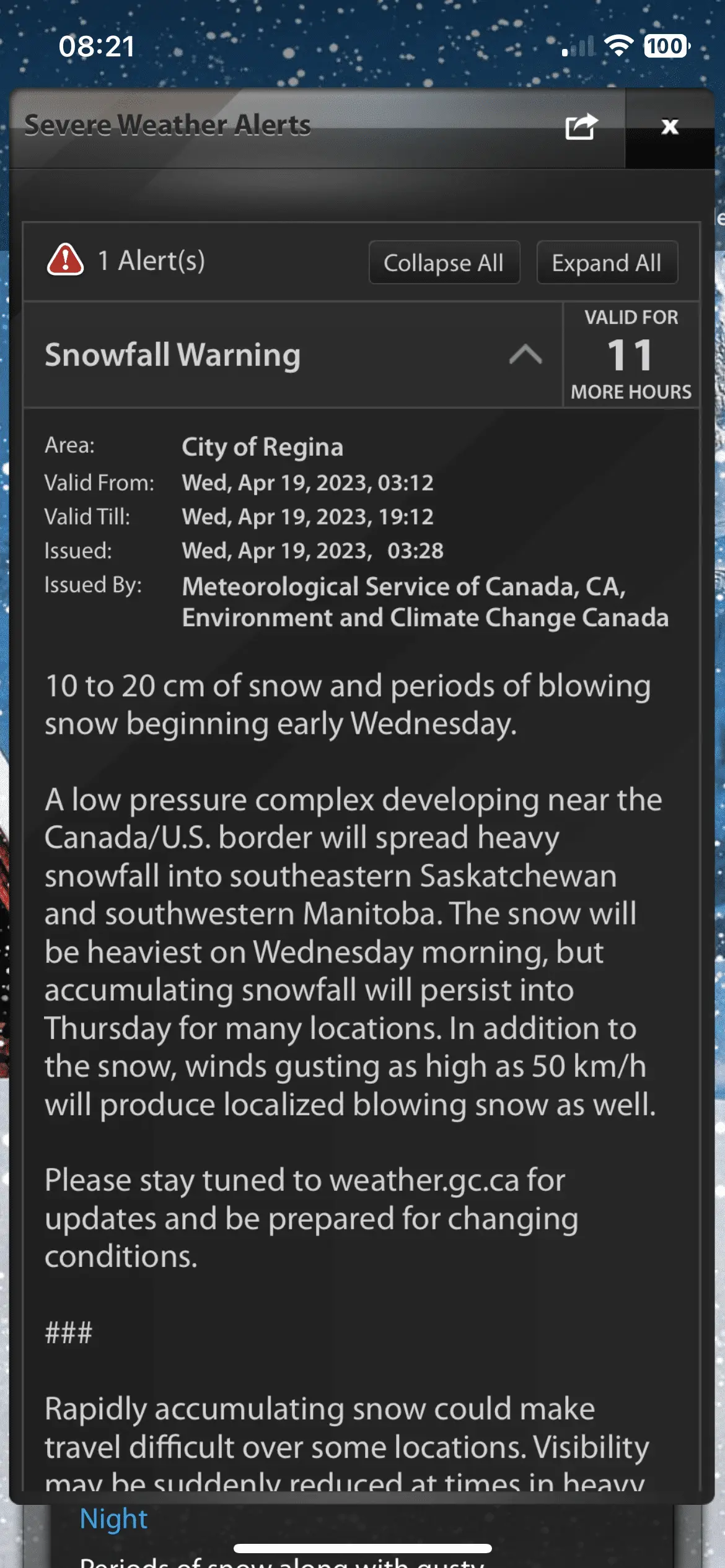This screenshot has height=1568, width=725.
Task: Tap the Collapse All button
Action: coord(444,263)
